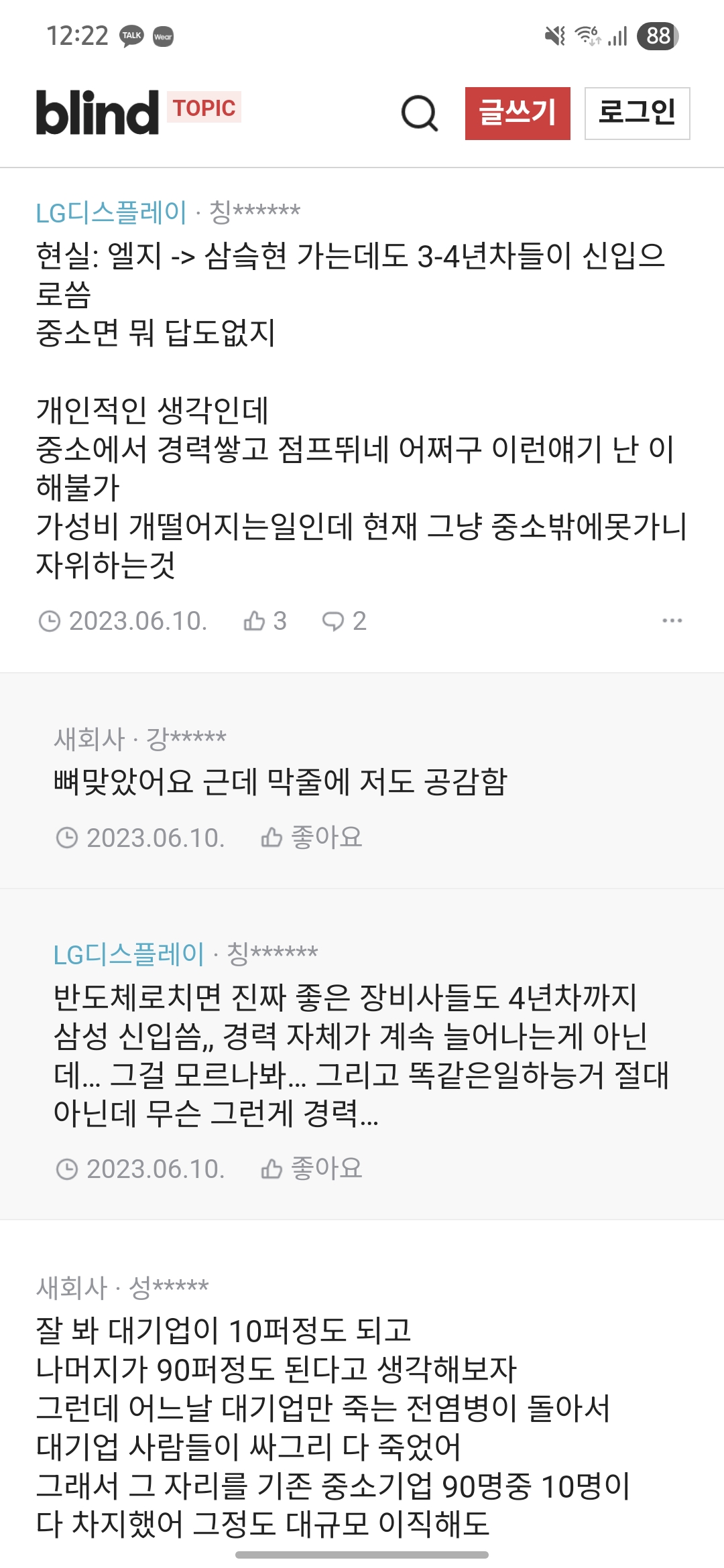Open the TOPIC badge link

point(204,107)
